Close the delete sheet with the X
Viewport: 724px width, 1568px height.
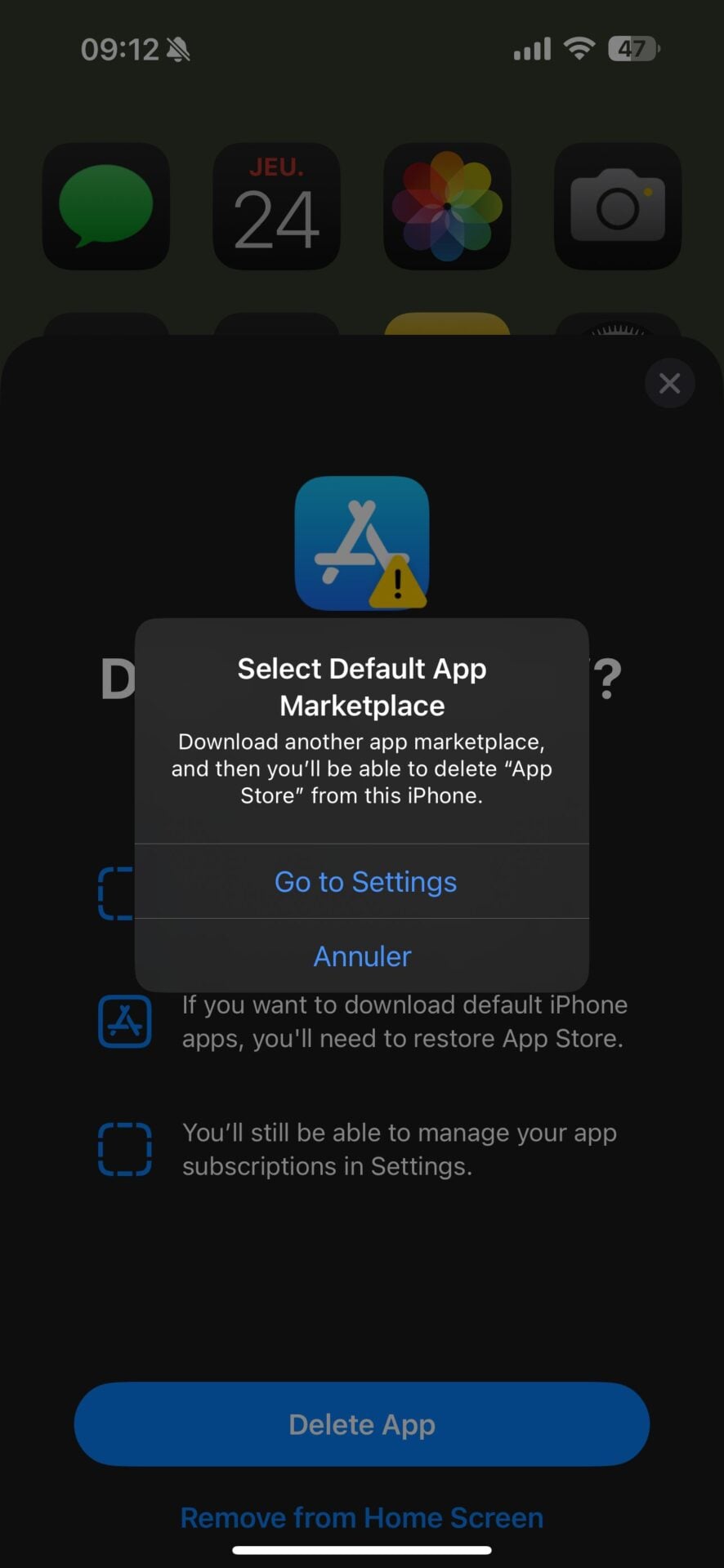point(669,383)
